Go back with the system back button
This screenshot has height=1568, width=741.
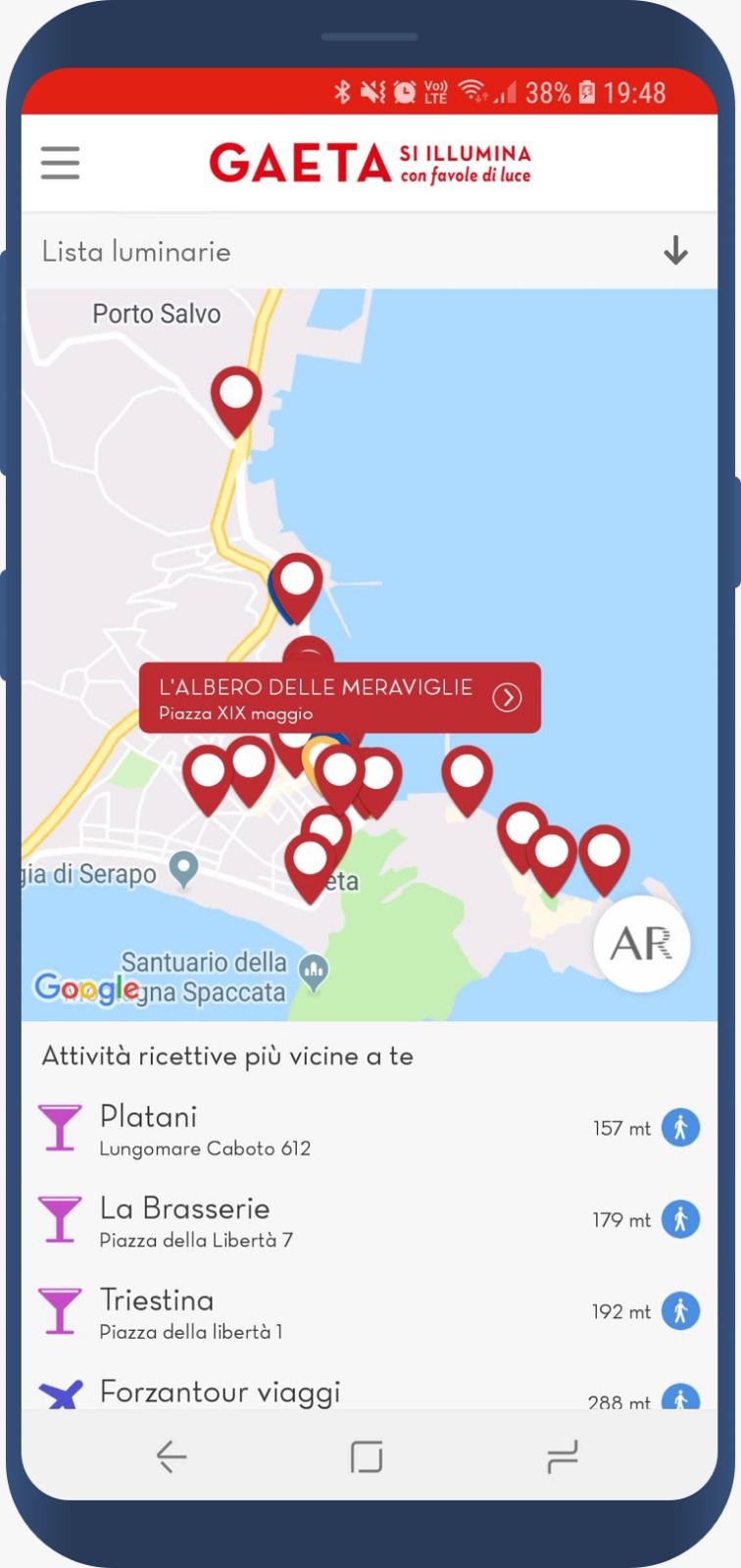tap(172, 1457)
